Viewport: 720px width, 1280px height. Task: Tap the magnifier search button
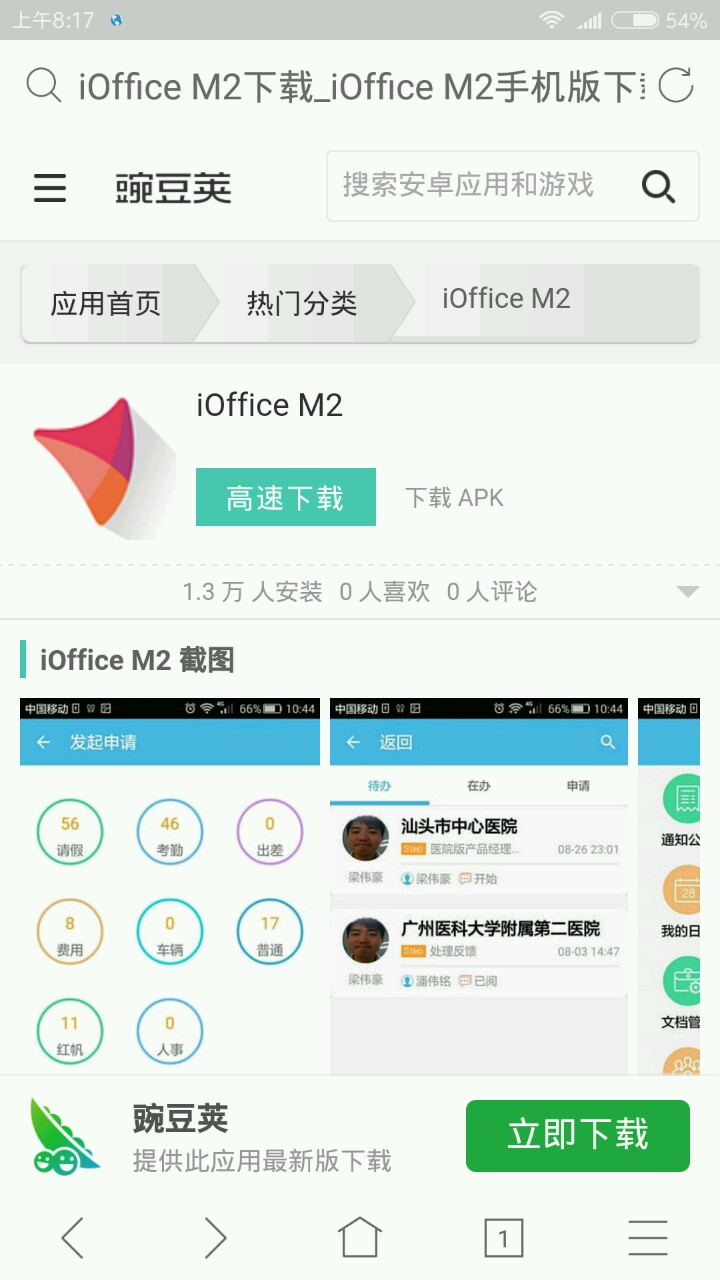click(x=658, y=186)
